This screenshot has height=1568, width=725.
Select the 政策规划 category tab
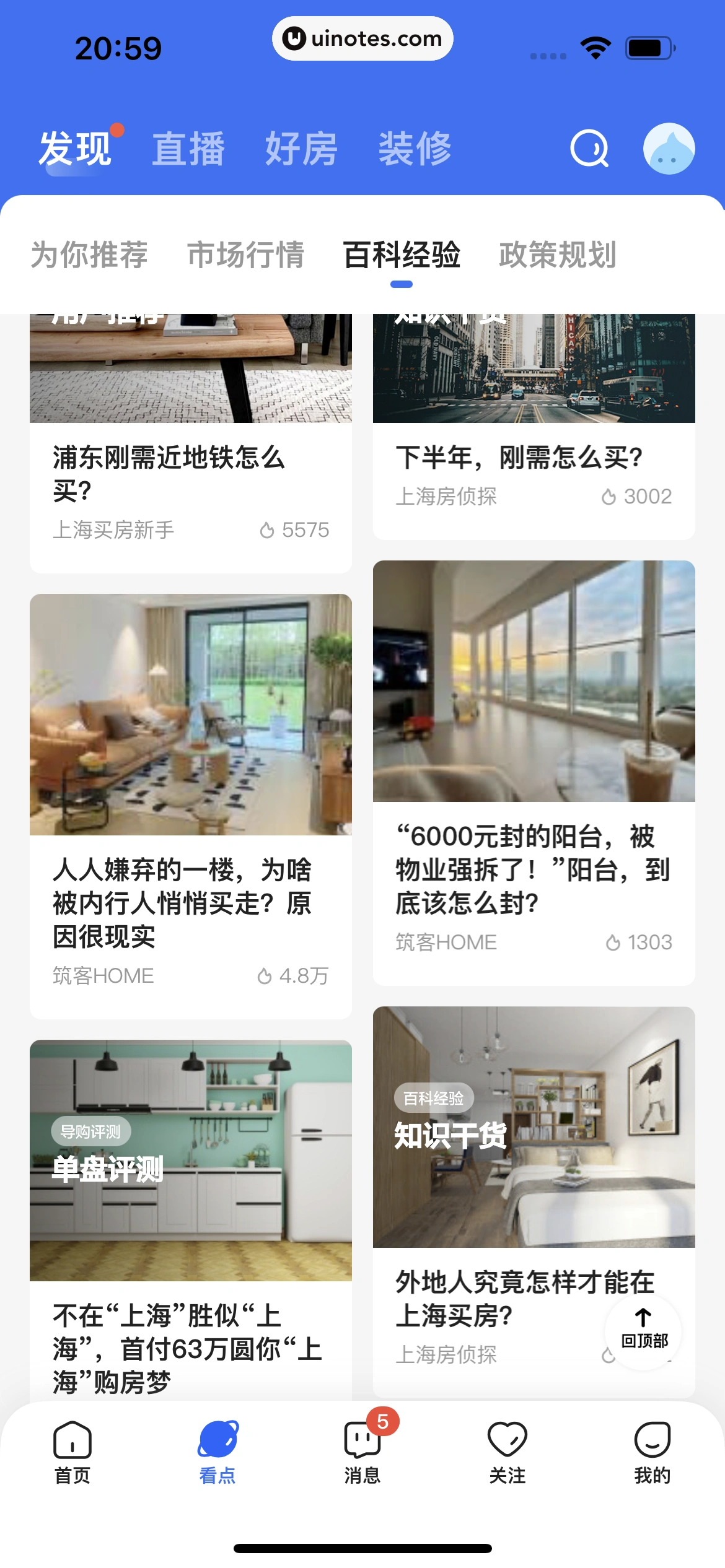(557, 255)
